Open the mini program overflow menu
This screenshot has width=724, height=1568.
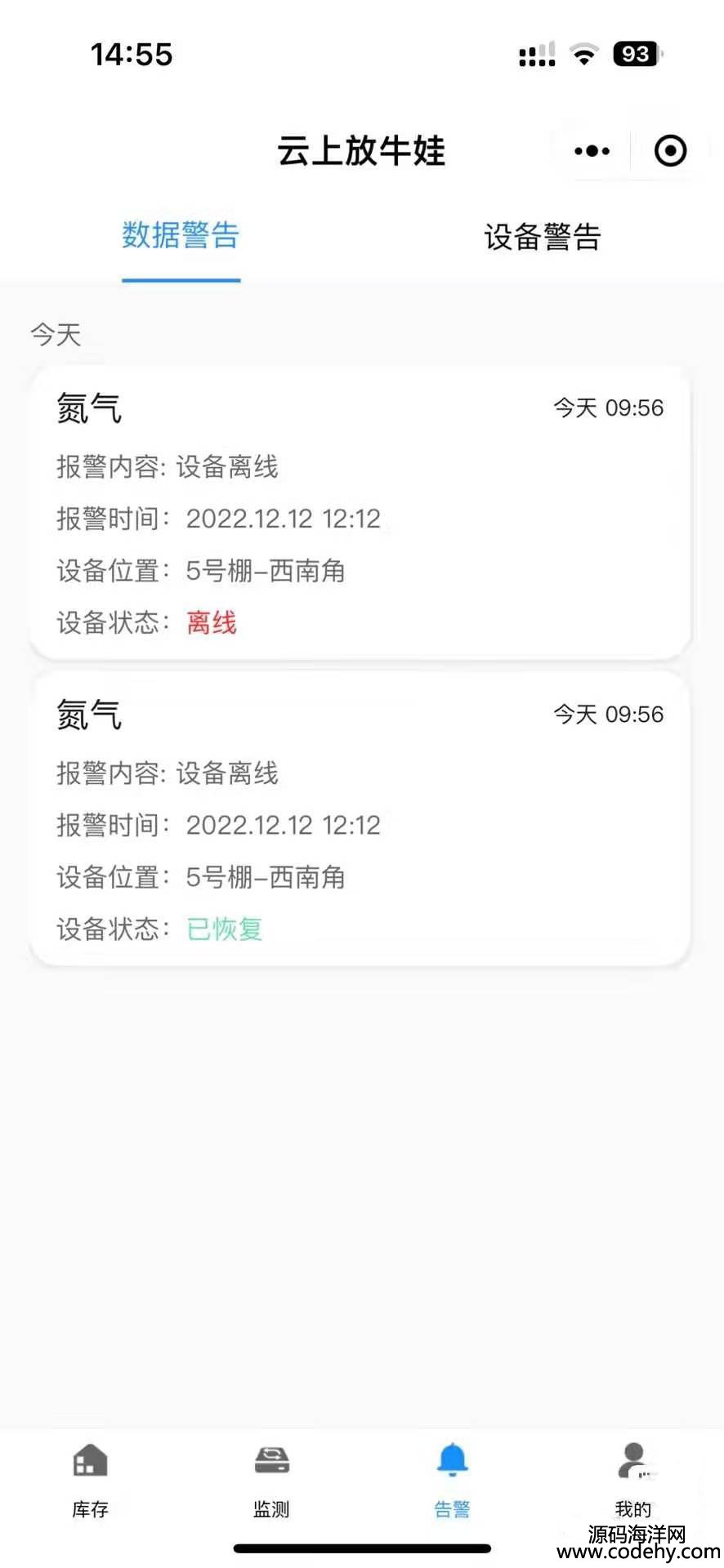592,151
